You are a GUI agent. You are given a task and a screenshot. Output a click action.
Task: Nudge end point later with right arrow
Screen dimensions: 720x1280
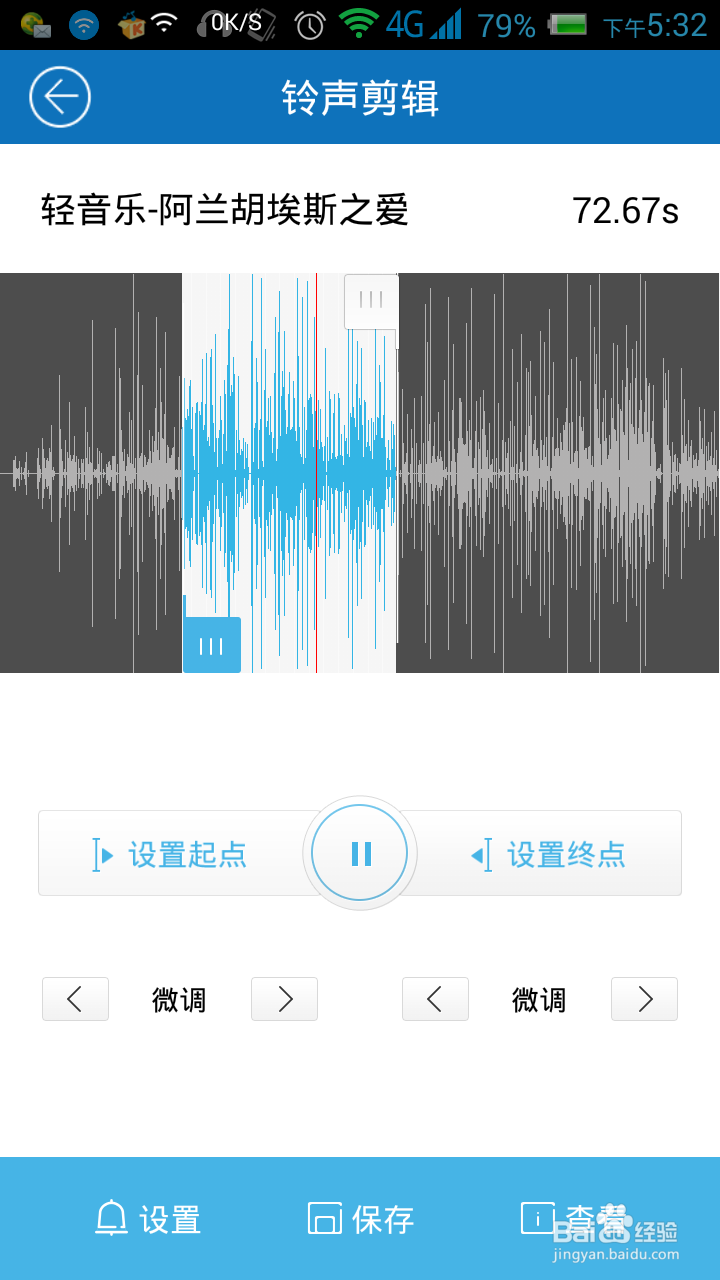[x=644, y=999]
